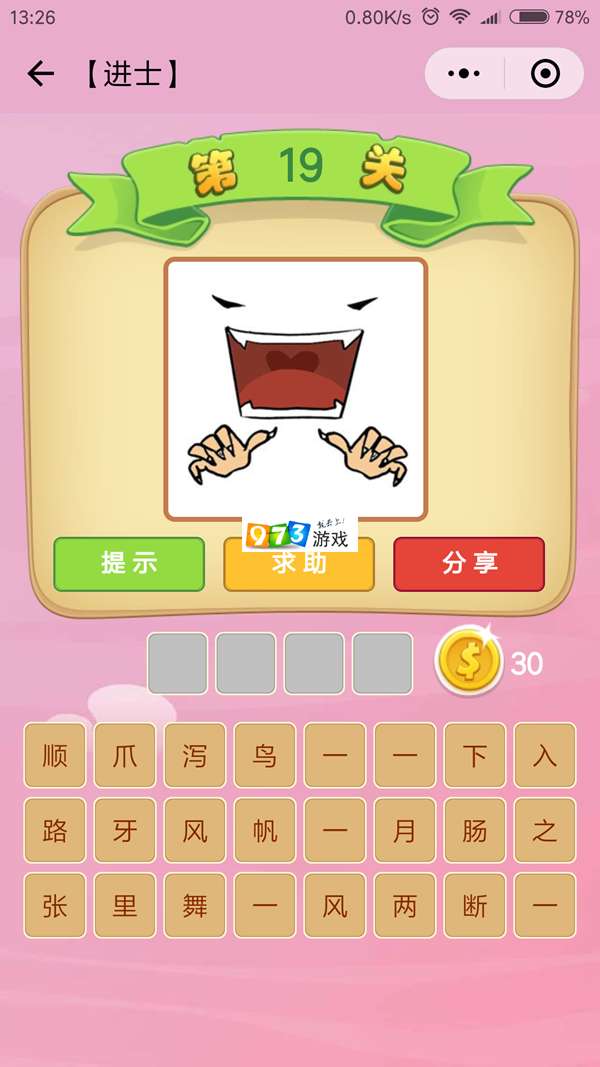Image resolution: width=600 pixels, height=1067 pixels.
Task: Choose the character tile 鸟
Action: click(265, 756)
